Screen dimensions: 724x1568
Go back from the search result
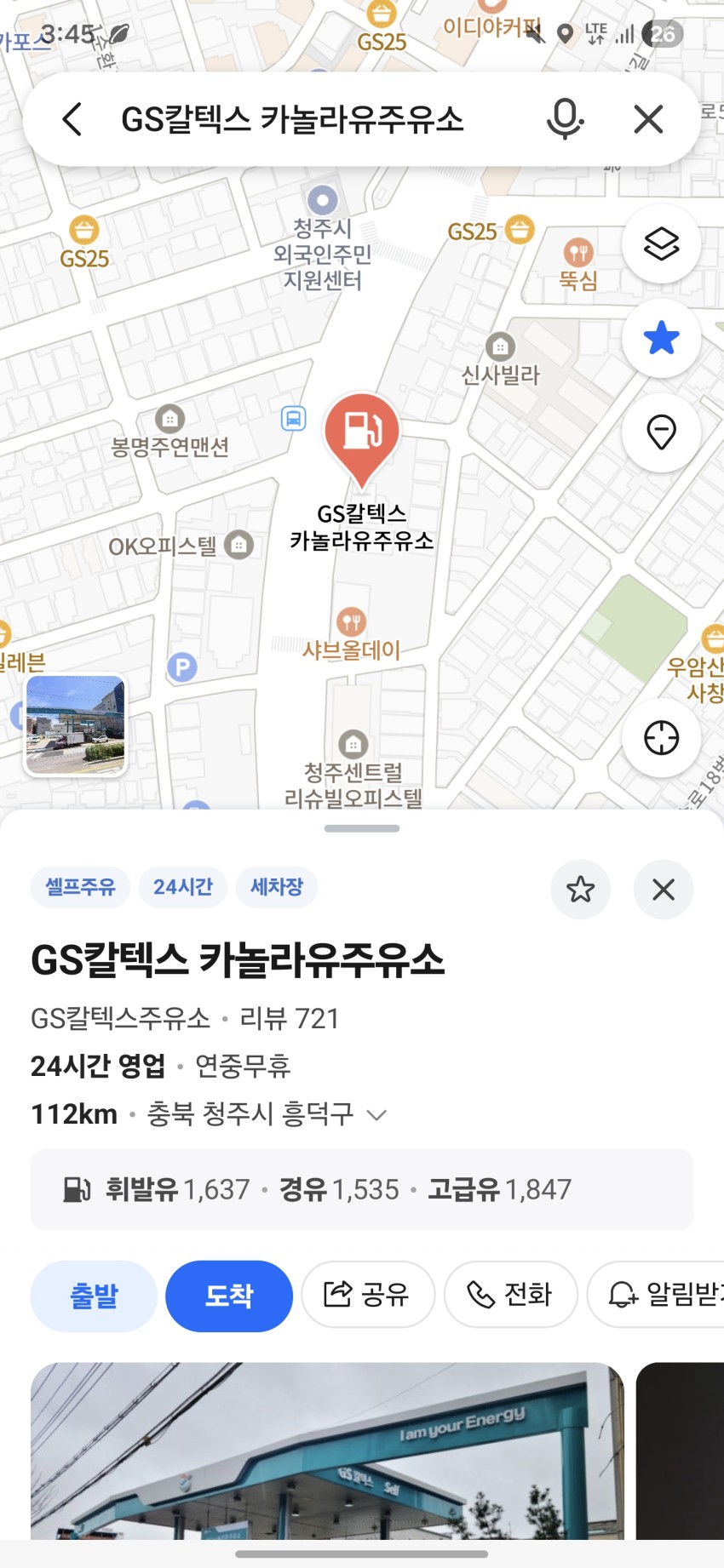tap(72, 119)
